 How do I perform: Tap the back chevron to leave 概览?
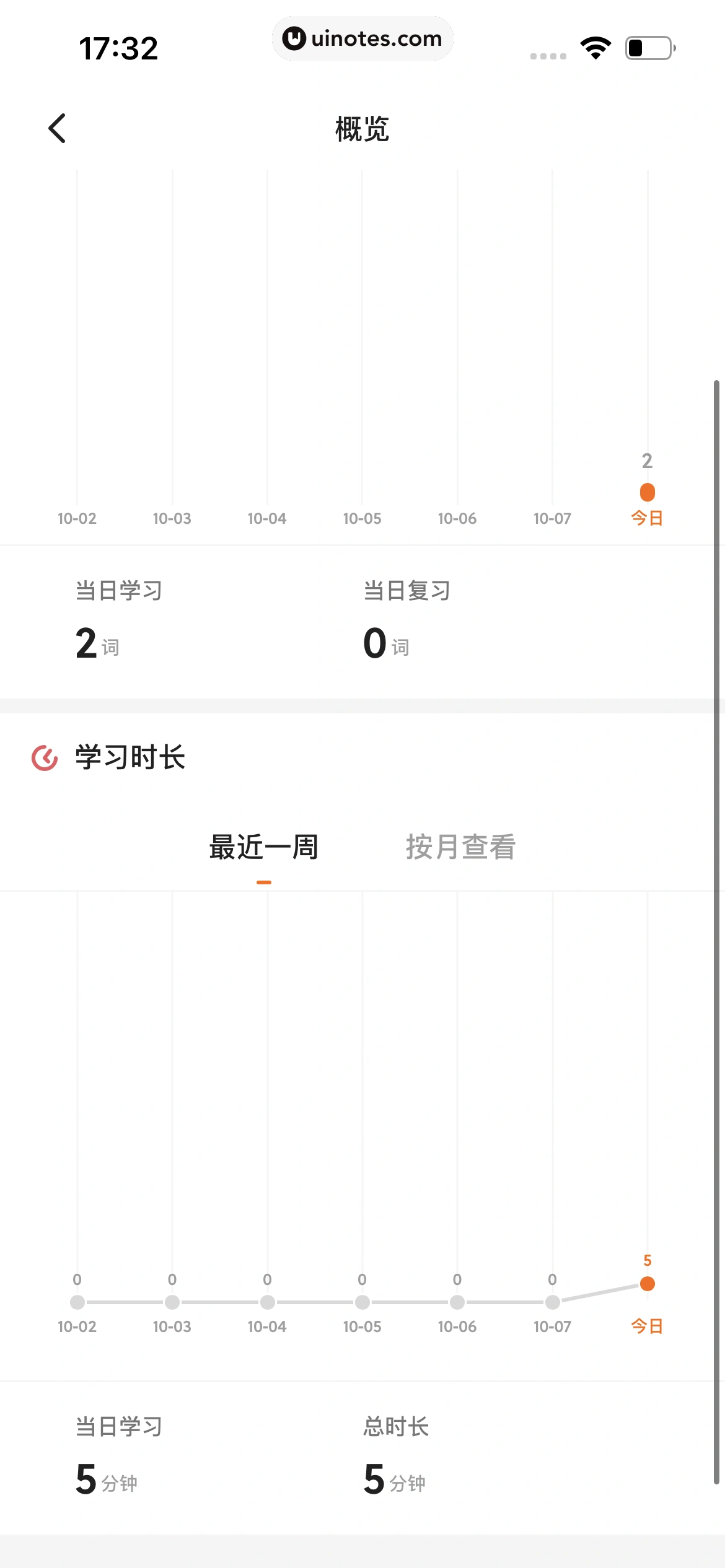point(56,128)
